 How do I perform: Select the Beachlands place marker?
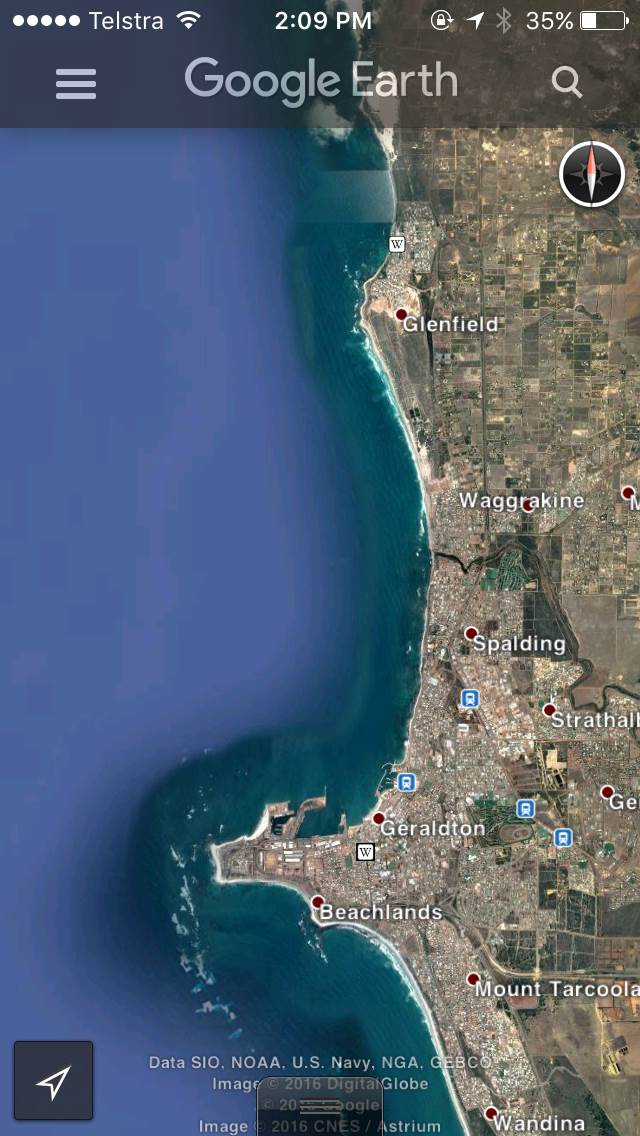click(x=318, y=902)
